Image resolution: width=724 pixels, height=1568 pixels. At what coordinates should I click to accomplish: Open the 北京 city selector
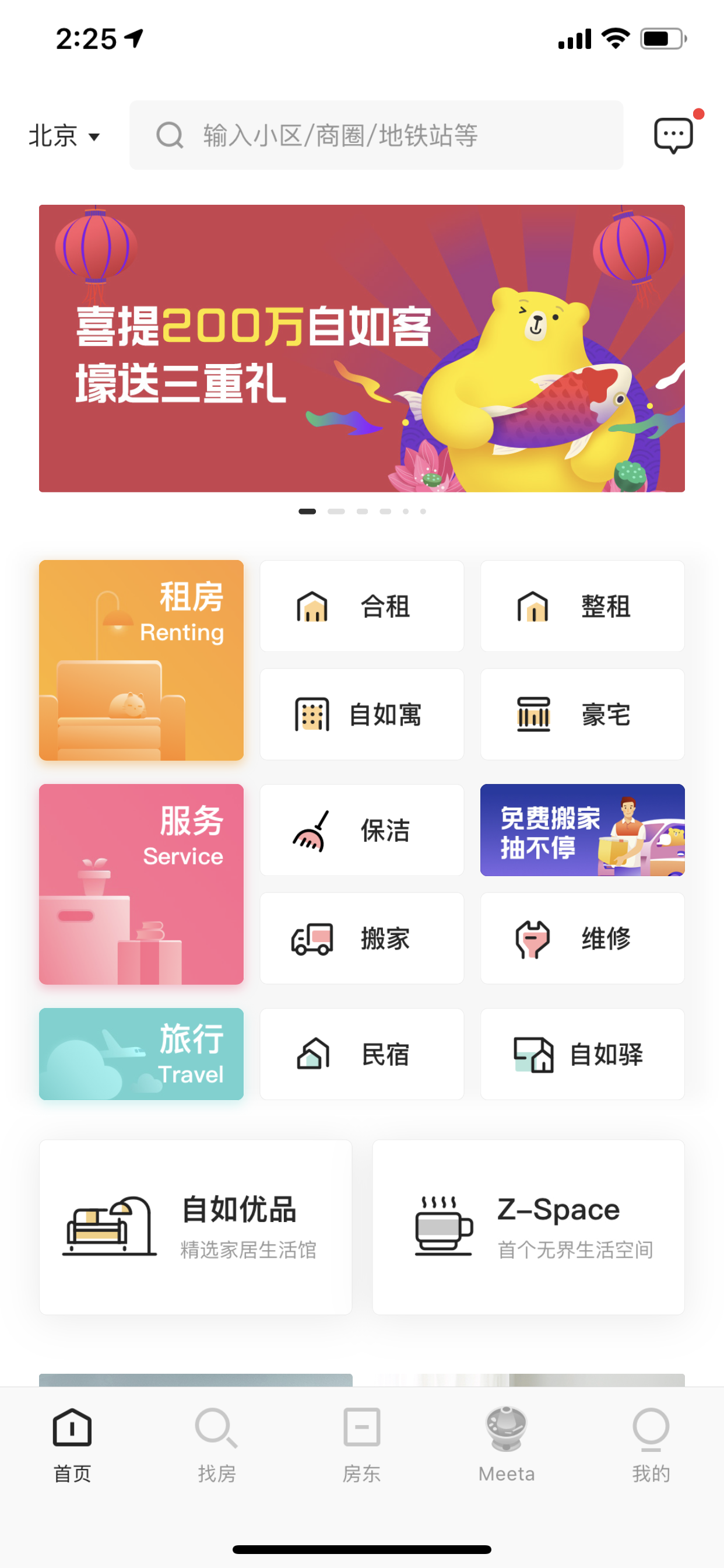(x=64, y=136)
